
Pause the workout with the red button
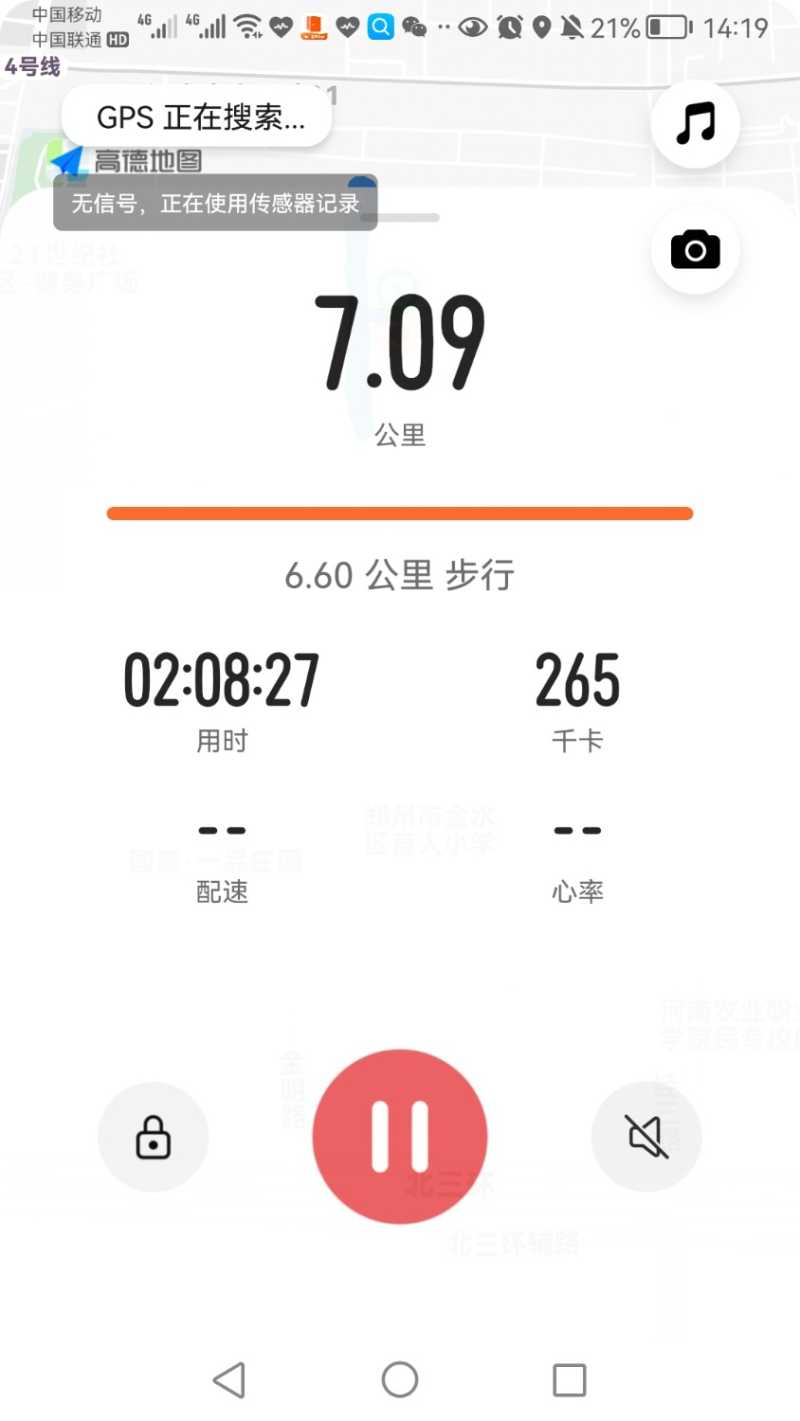(x=400, y=1136)
